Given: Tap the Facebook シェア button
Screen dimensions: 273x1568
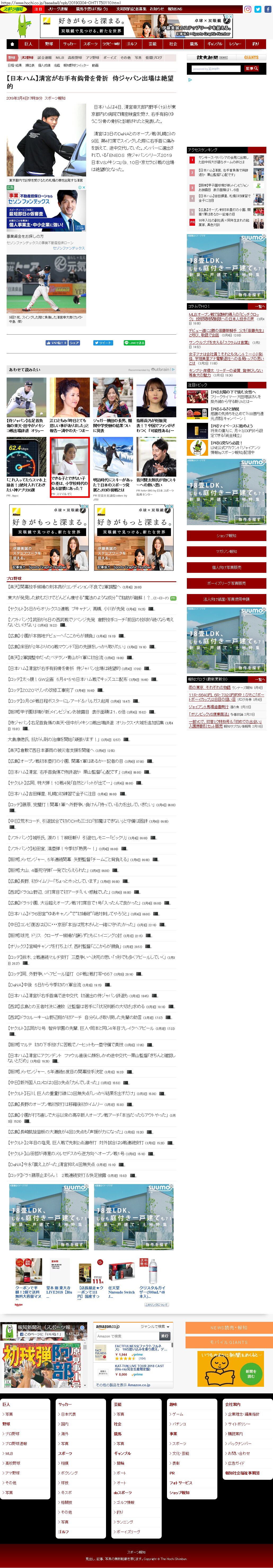Looking at the screenshot, I should 74,343.
